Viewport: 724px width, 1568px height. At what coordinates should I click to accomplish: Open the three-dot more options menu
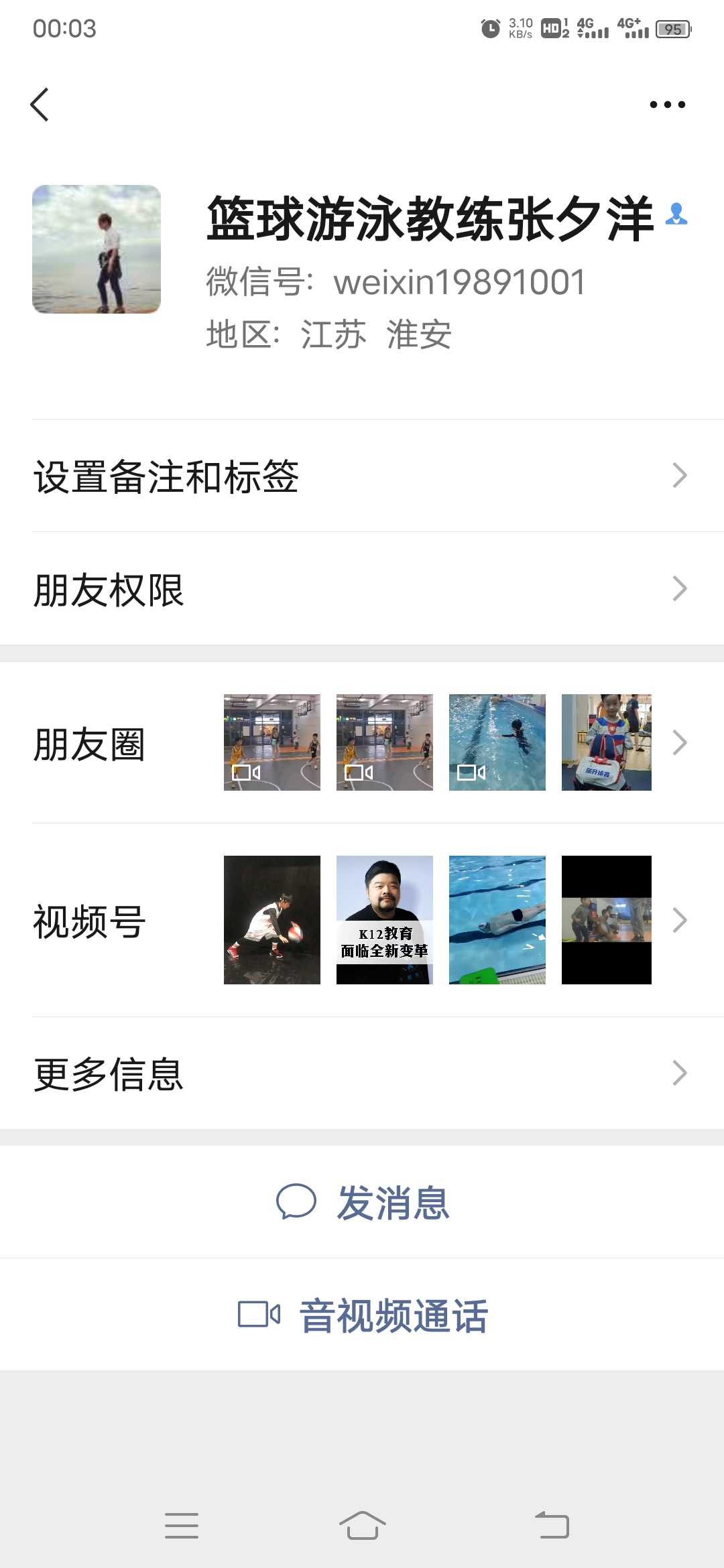click(667, 105)
